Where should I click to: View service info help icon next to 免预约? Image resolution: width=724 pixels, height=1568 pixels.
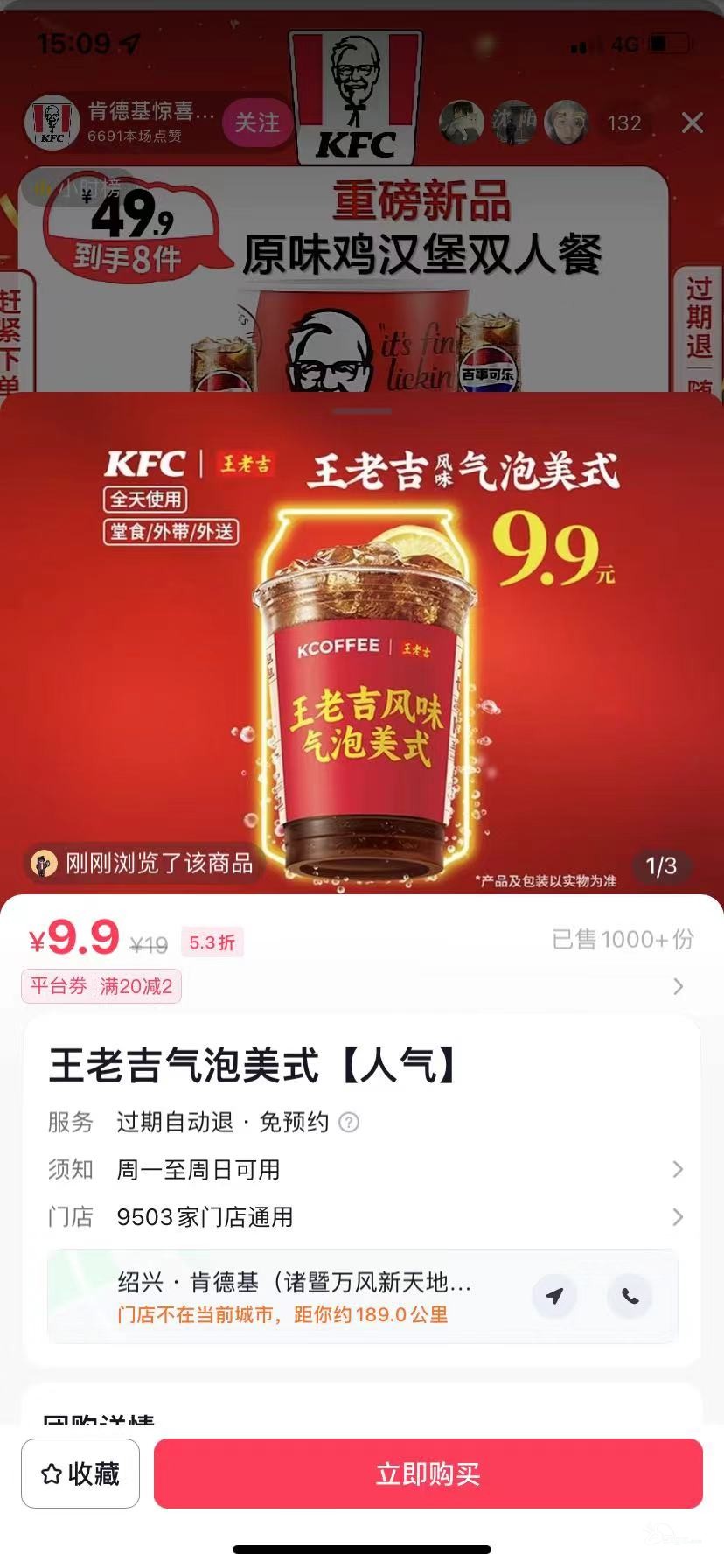pos(349,1123)
